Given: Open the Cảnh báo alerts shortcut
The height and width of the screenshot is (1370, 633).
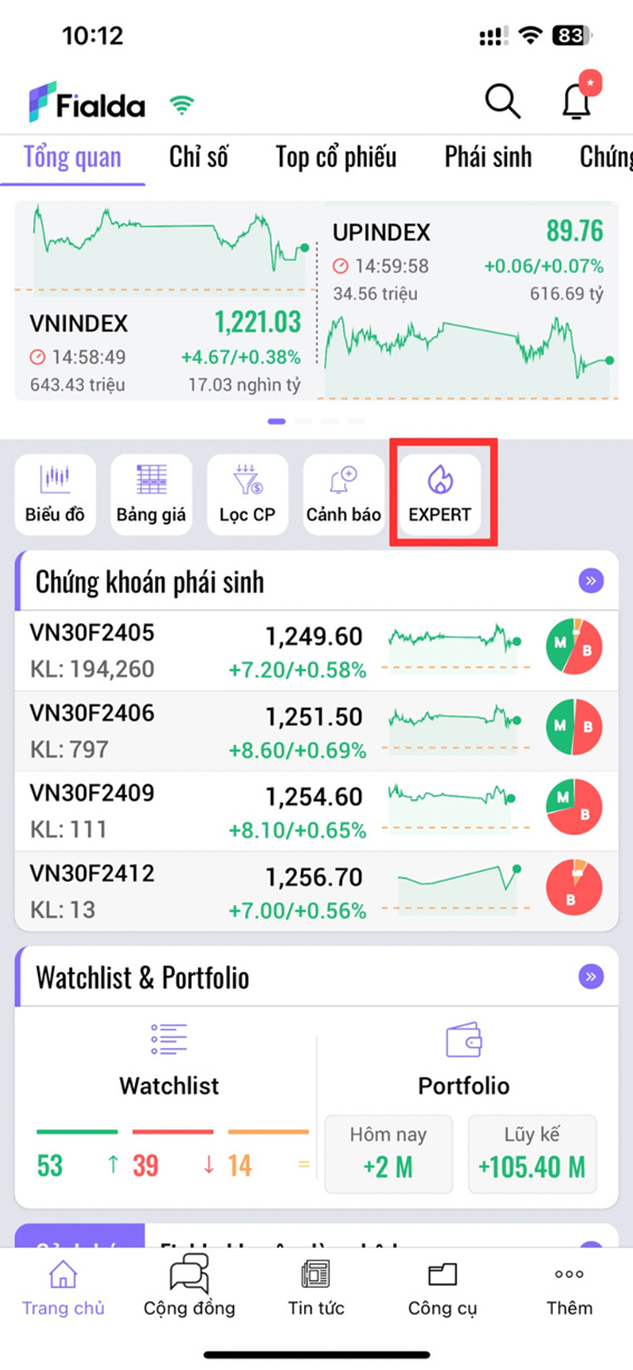Looking at the screenshot, I should tap(344, 495).
